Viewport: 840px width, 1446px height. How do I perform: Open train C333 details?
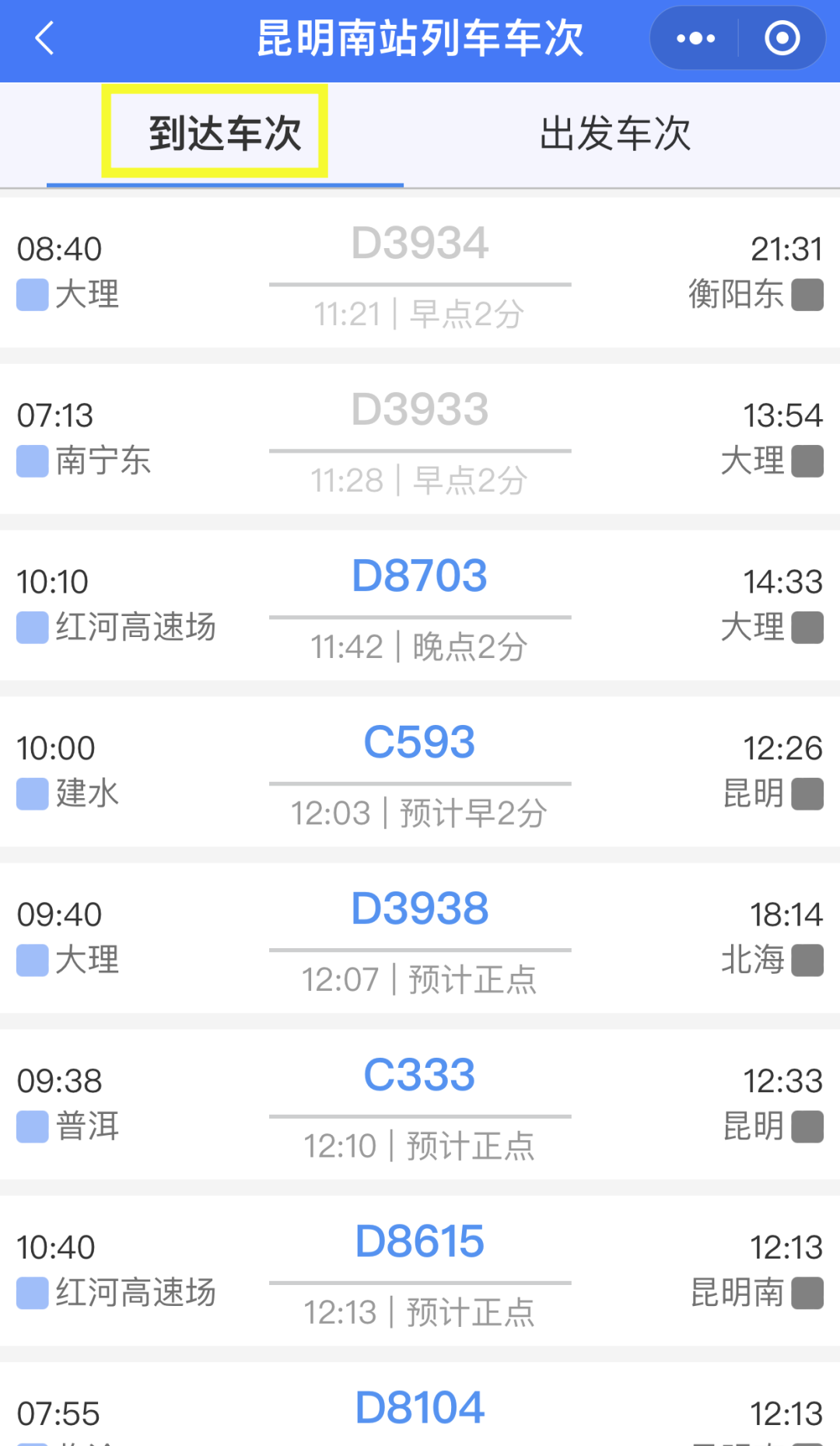click(420, 1074)
